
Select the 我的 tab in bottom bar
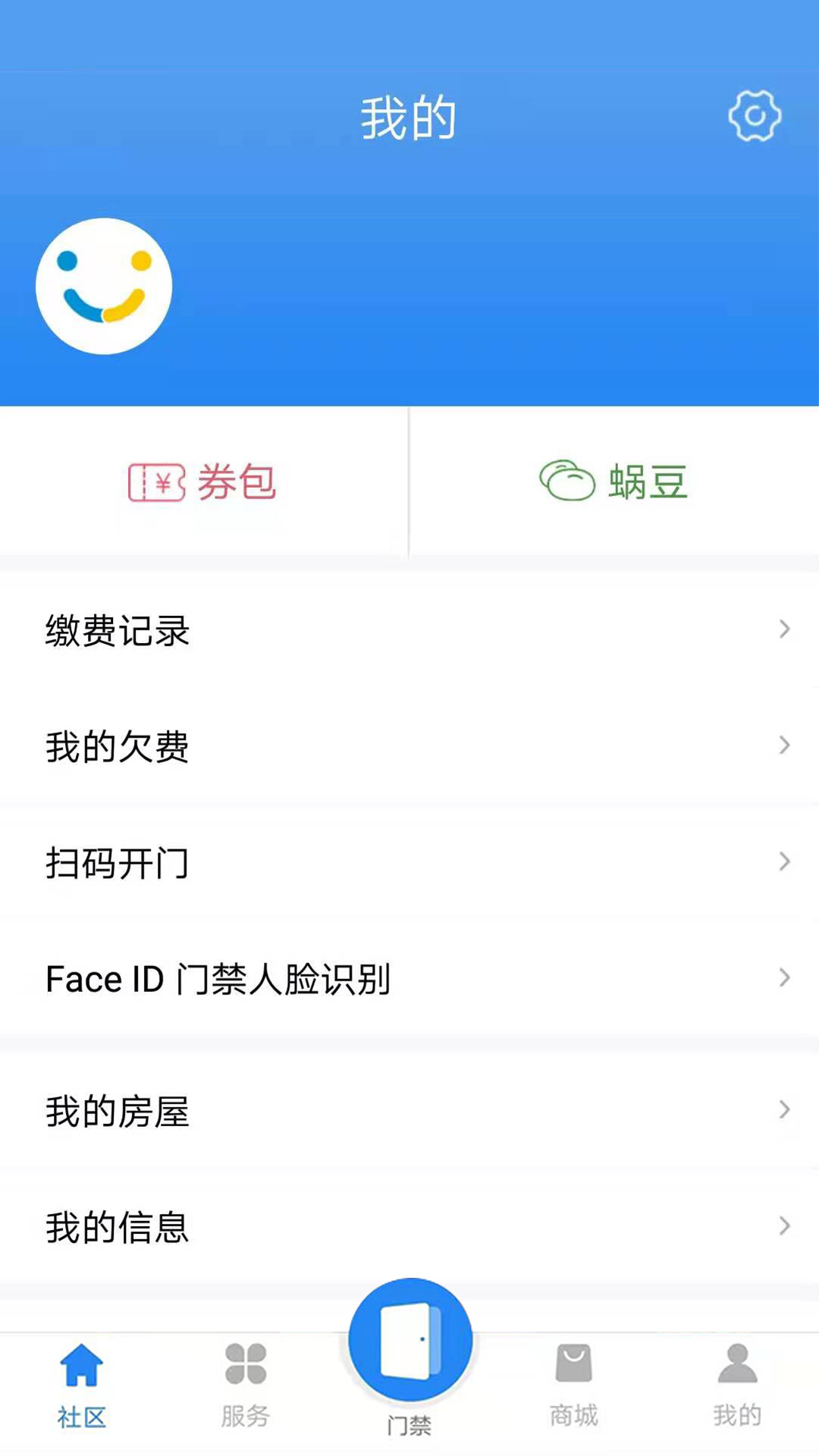click(737, 1385)
